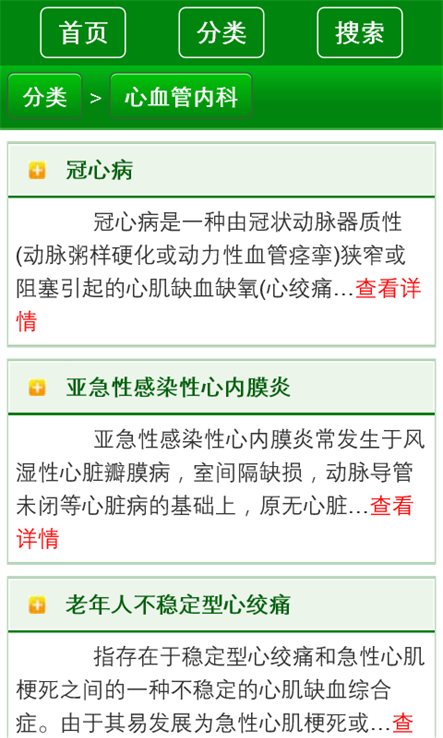
Task: Open 查看详情 for 亚急性感染性心内膜炎
Action: tap(392, 505)
